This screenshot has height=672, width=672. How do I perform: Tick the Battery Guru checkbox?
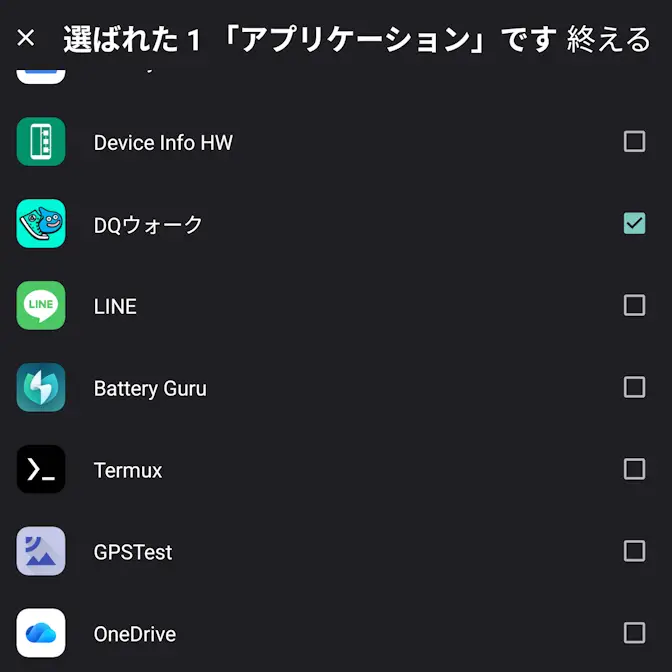634,387
